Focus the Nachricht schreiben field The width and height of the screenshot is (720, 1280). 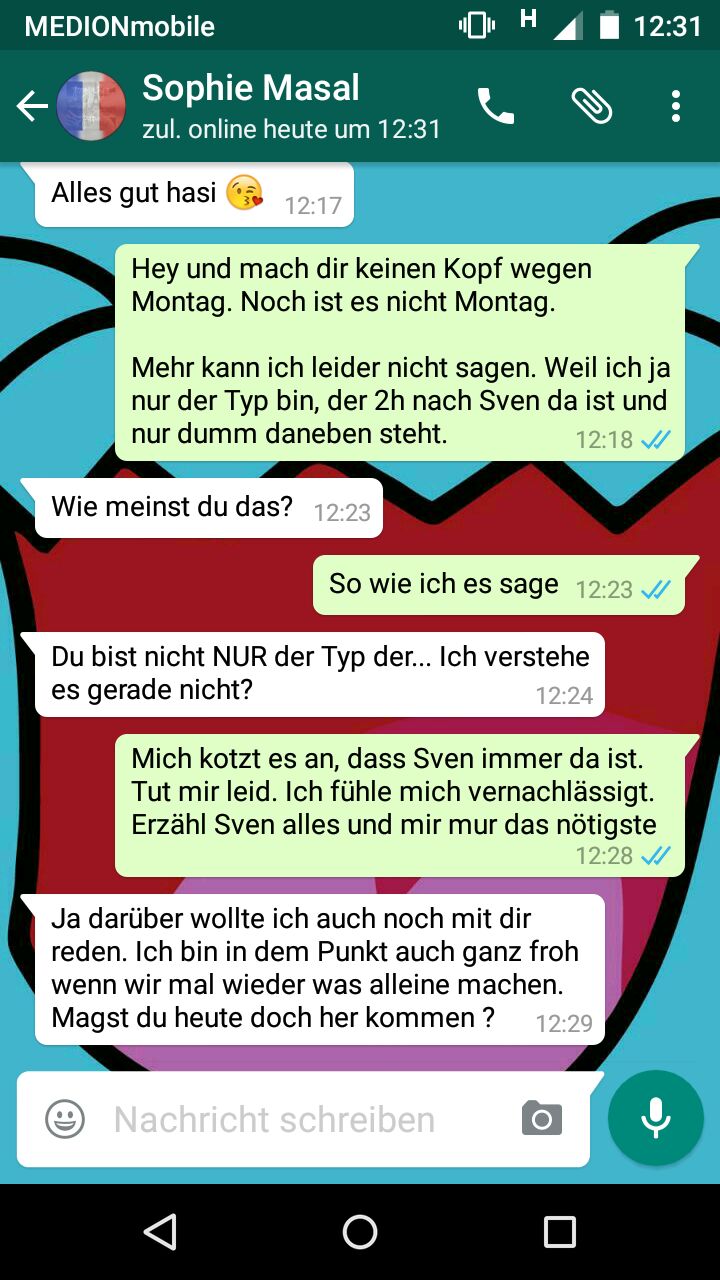pyautogui.click(x=300, y=1119)
